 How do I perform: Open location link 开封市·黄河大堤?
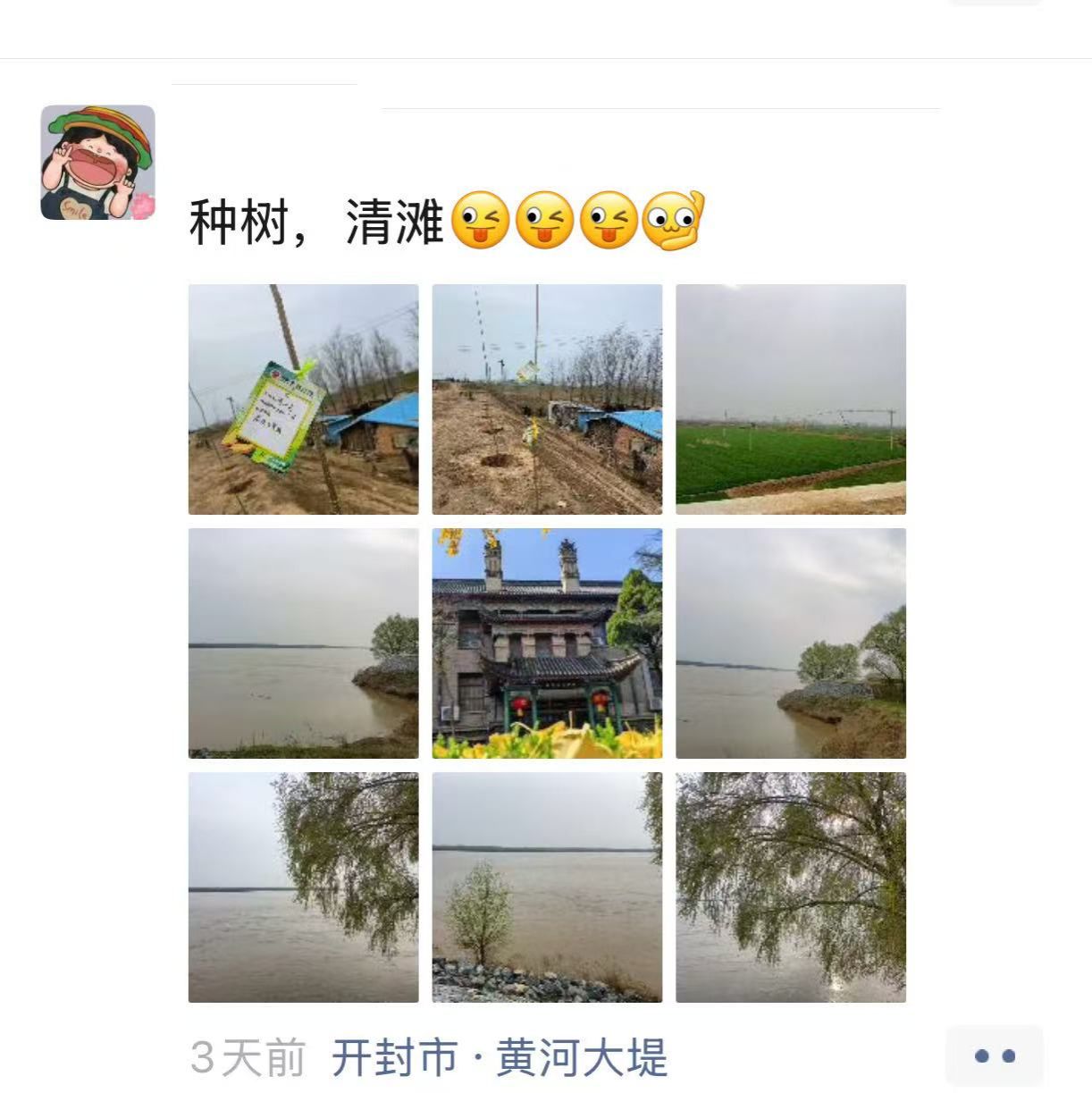500,1057
